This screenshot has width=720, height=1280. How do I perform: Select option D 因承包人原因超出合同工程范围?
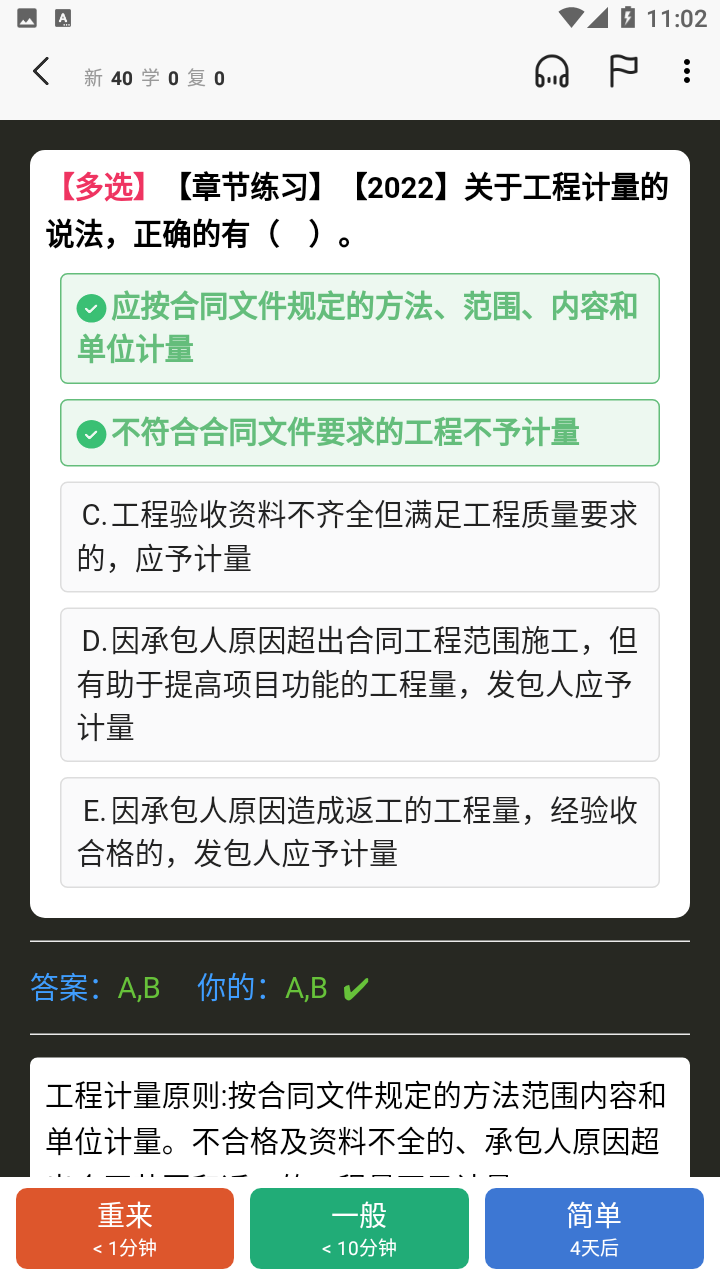[360, 685]
